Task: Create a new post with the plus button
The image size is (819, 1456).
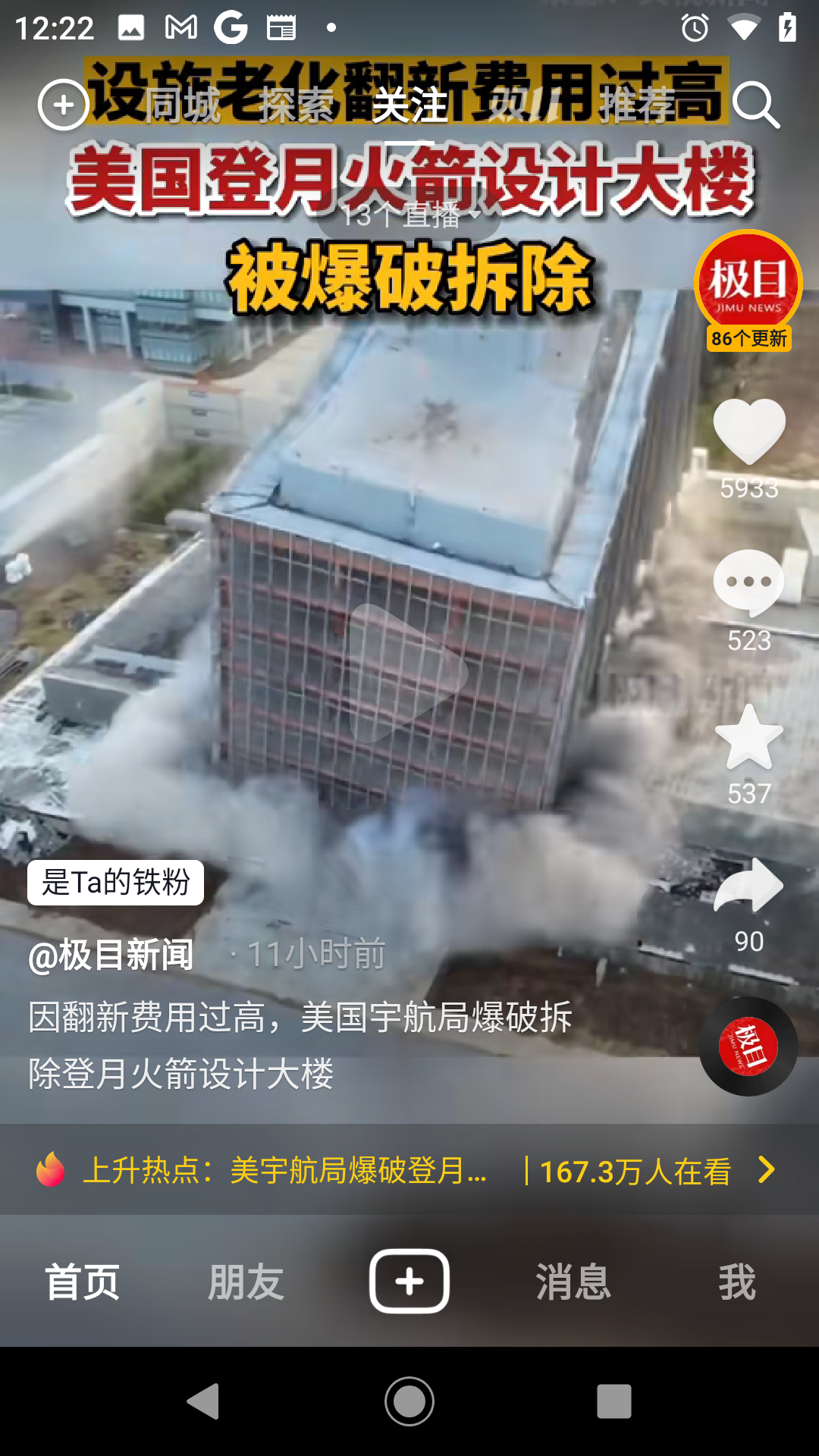Action: pos(409,1281)
